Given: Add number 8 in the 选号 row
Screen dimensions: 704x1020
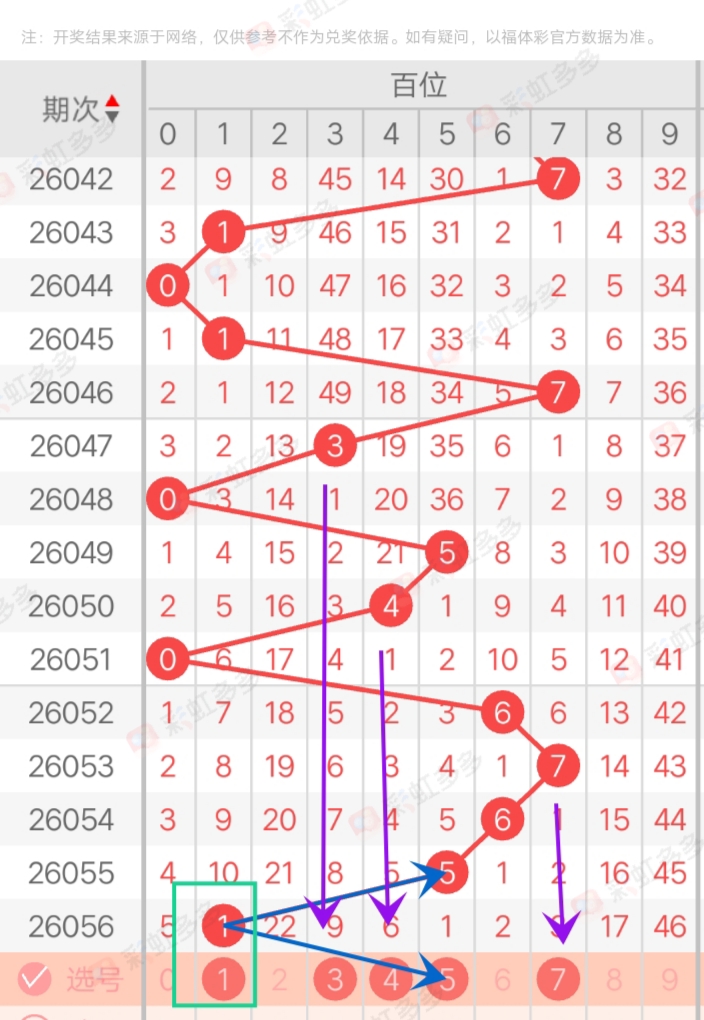Looking at the screenshot, I should pyautogui.click(x=614, y=980).
